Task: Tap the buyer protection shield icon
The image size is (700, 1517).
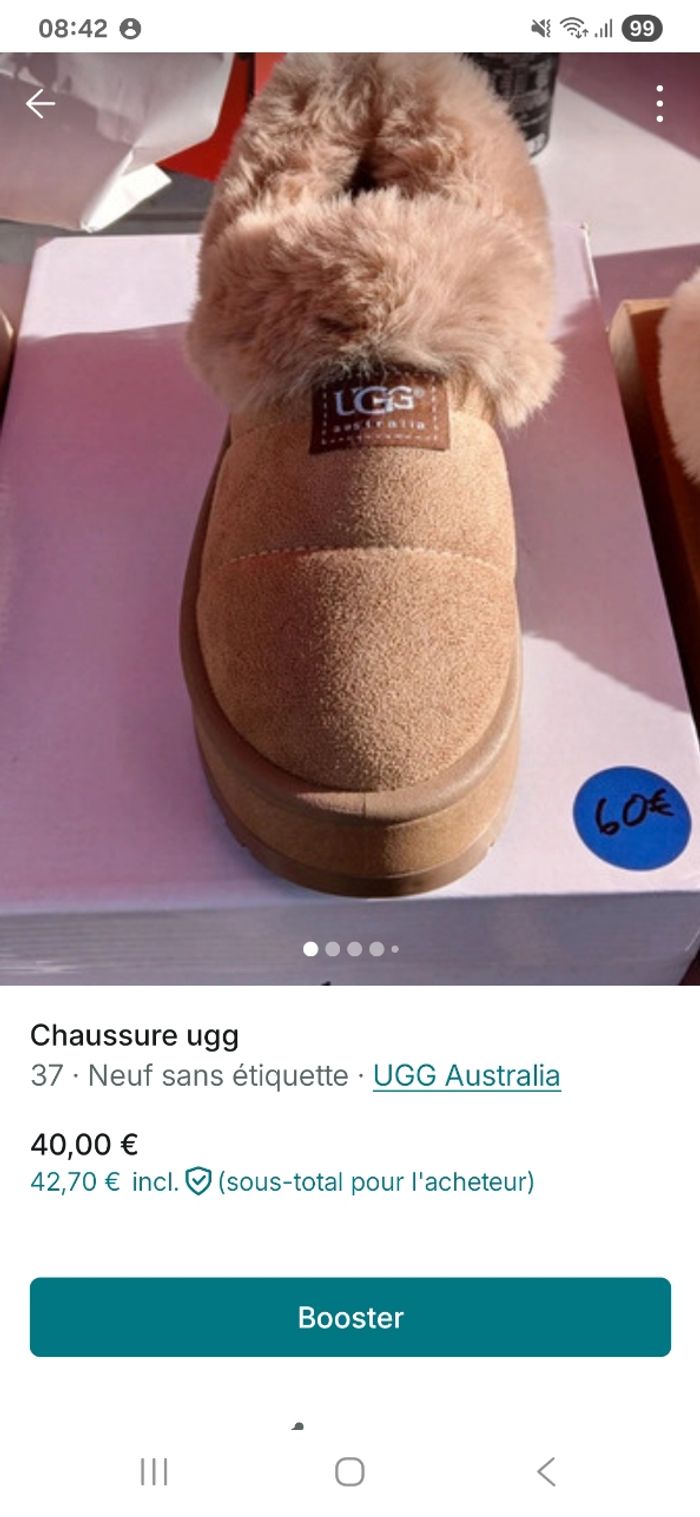Action: click(199, 1182)
